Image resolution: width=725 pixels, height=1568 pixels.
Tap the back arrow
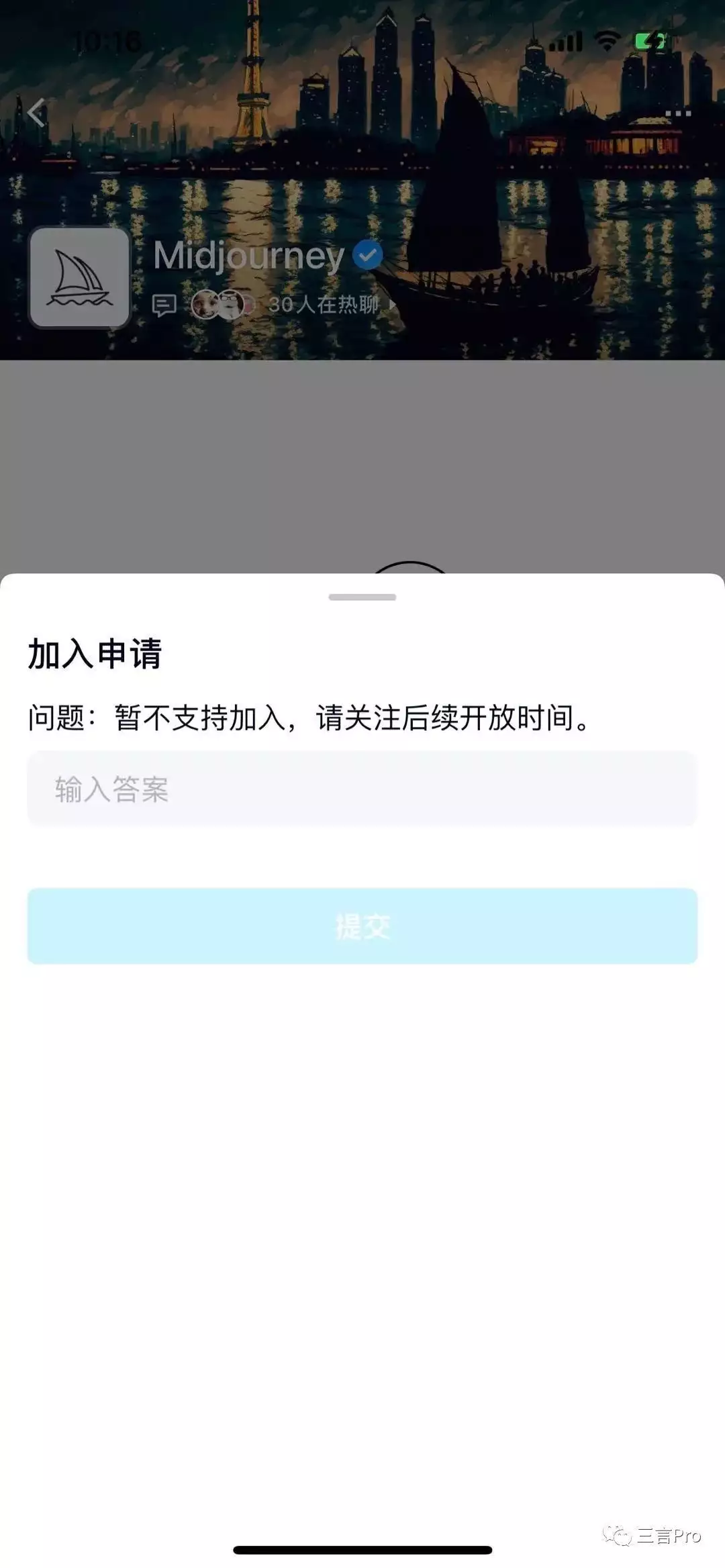pyautogui.click(x=37, y=113)
